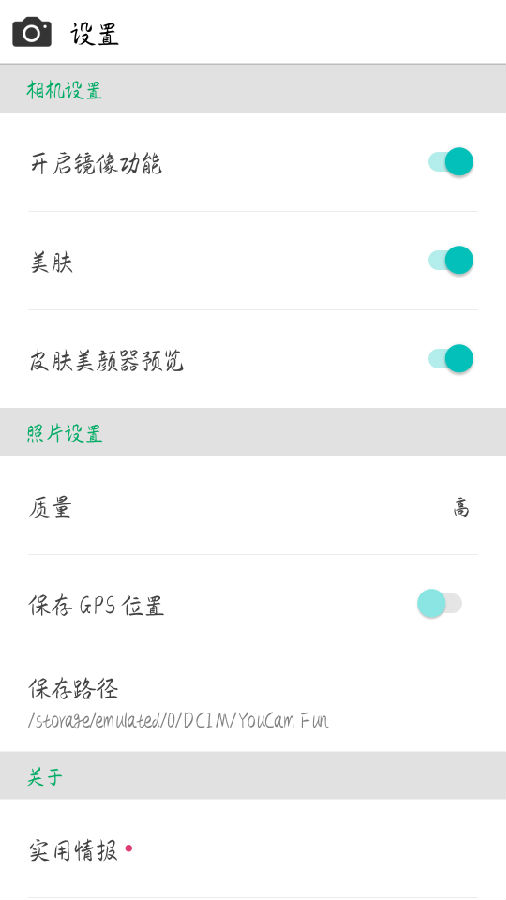Screen dimensions: 506x900
Task: Enable the 保存 GPS 位置 switch
Action: (439, 603)
